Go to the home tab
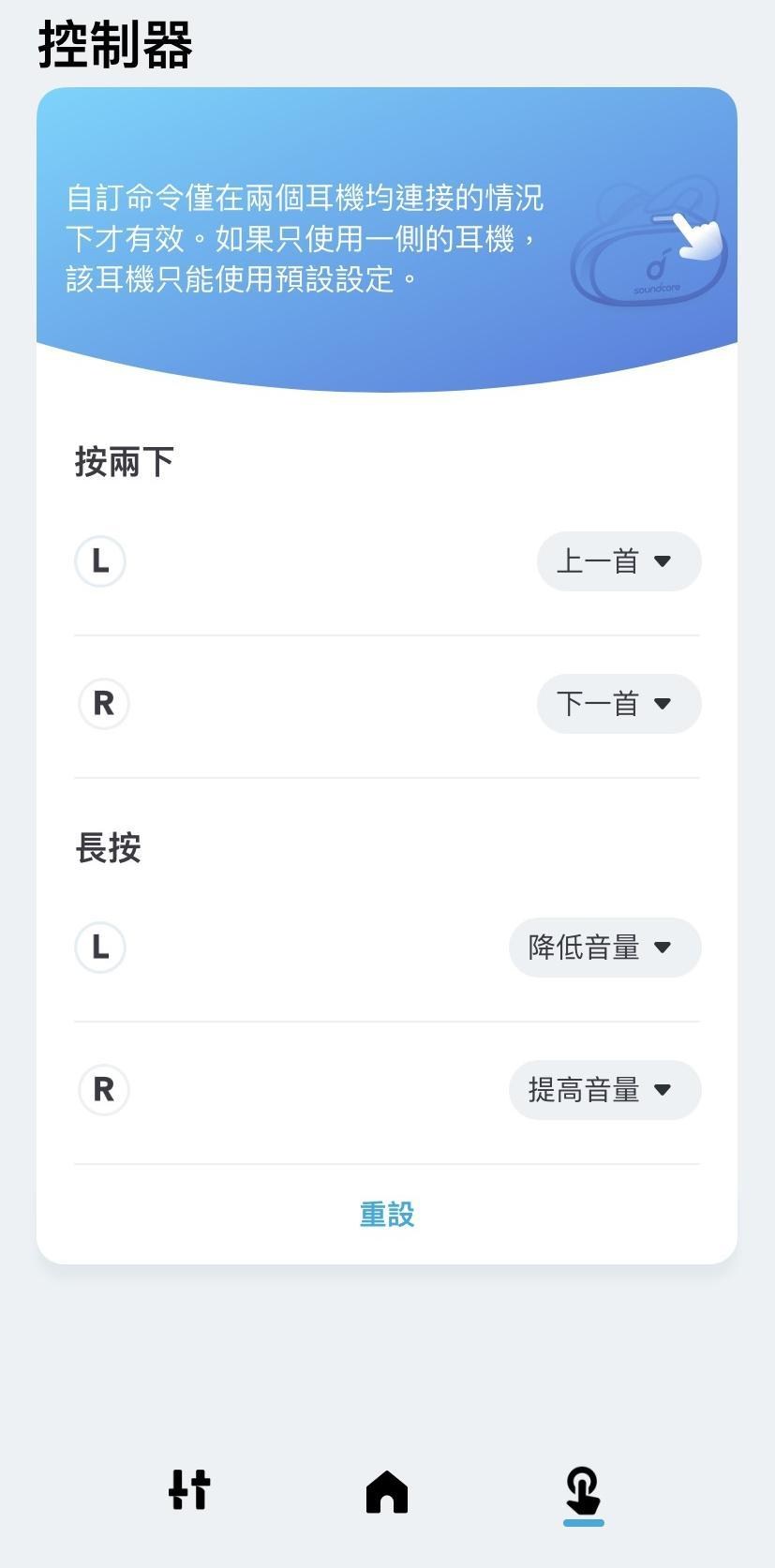The image size is (775, 1568). click(387, 1491)
